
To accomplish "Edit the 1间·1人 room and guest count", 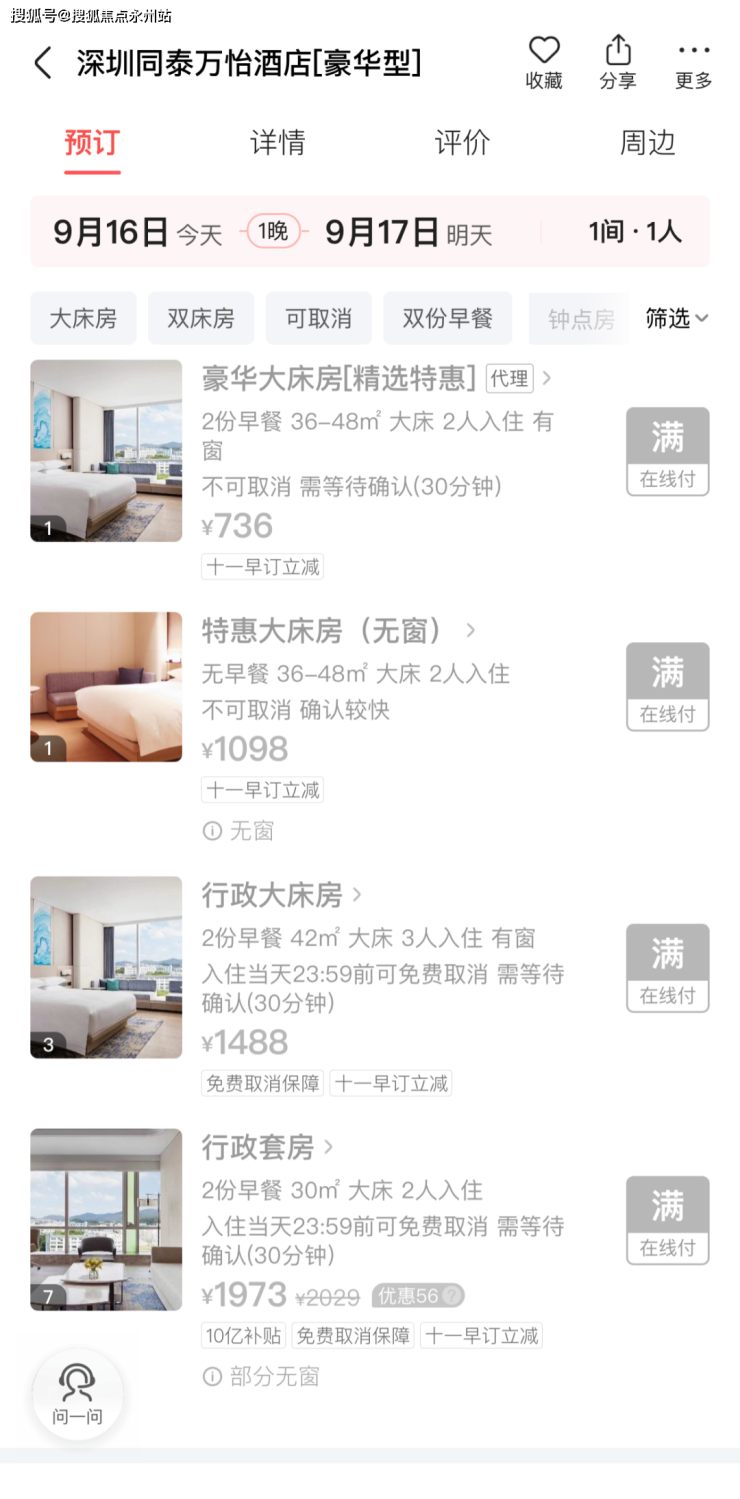I will point(634,232).
